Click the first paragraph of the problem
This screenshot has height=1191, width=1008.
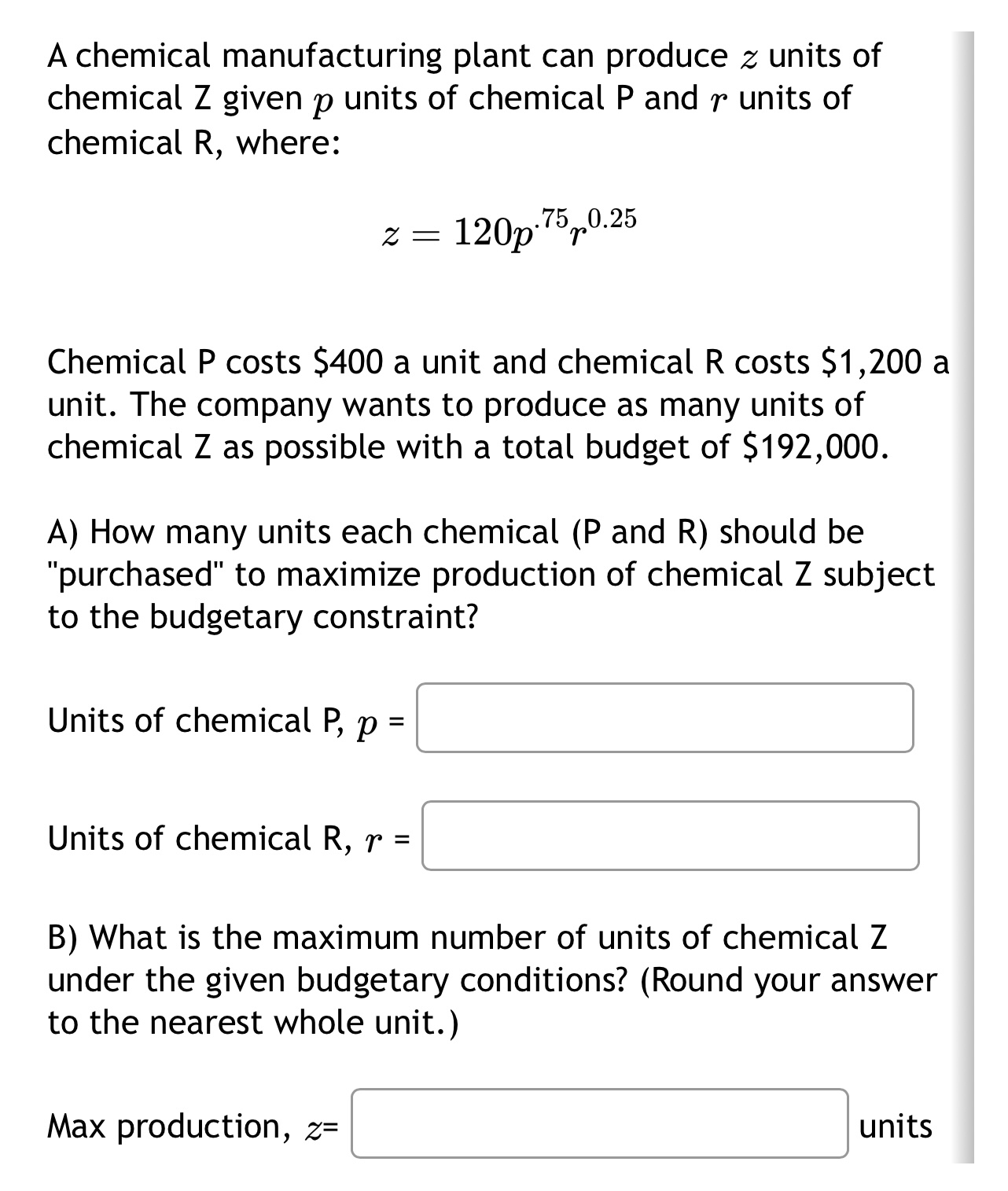click(x=464, y=98)
